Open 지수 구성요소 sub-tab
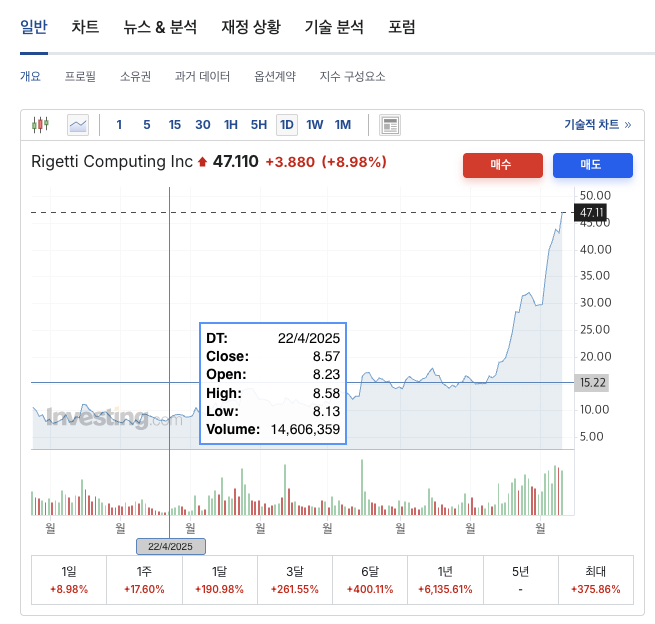 point(352,76)
